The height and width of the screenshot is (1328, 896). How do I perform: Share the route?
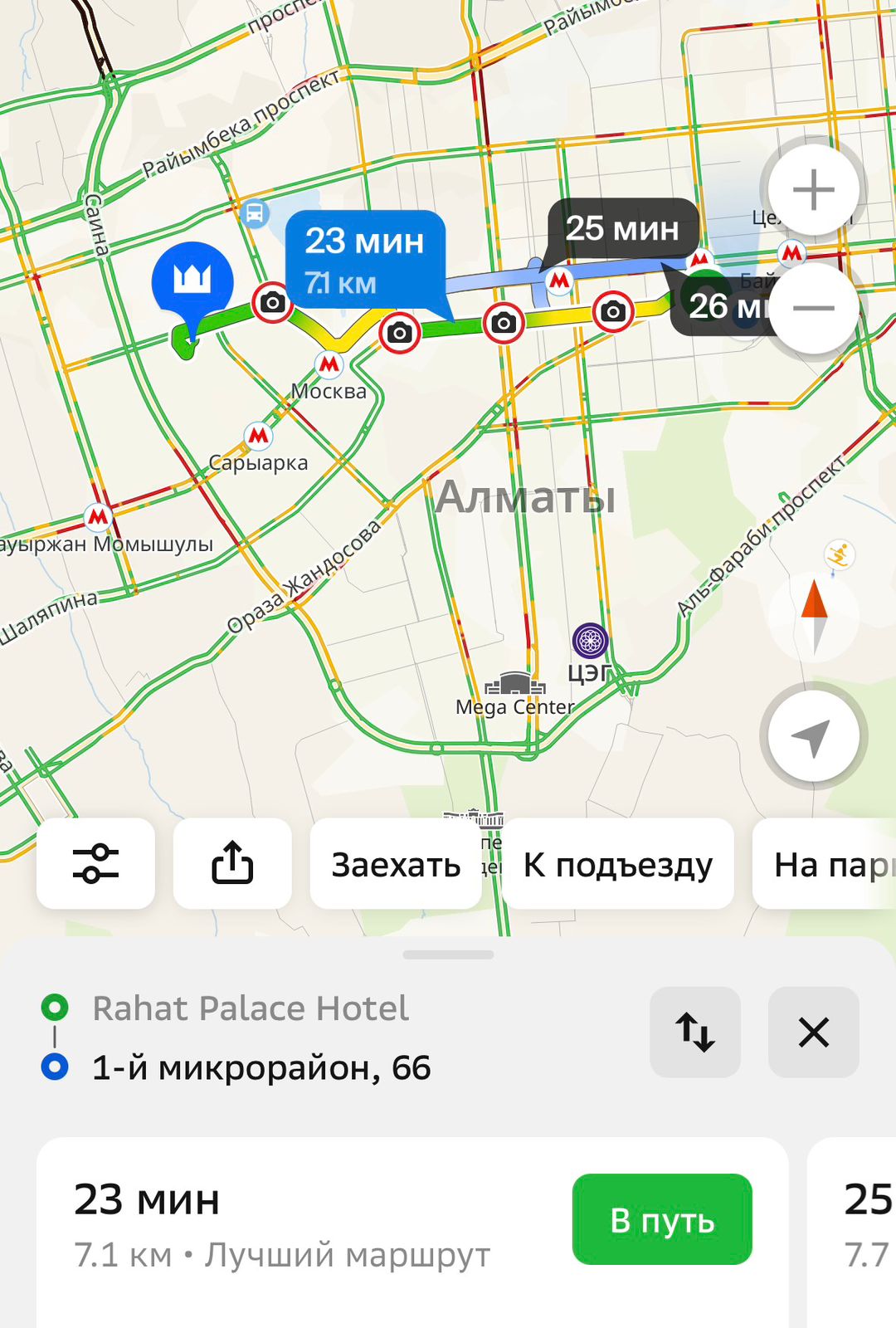232,864
